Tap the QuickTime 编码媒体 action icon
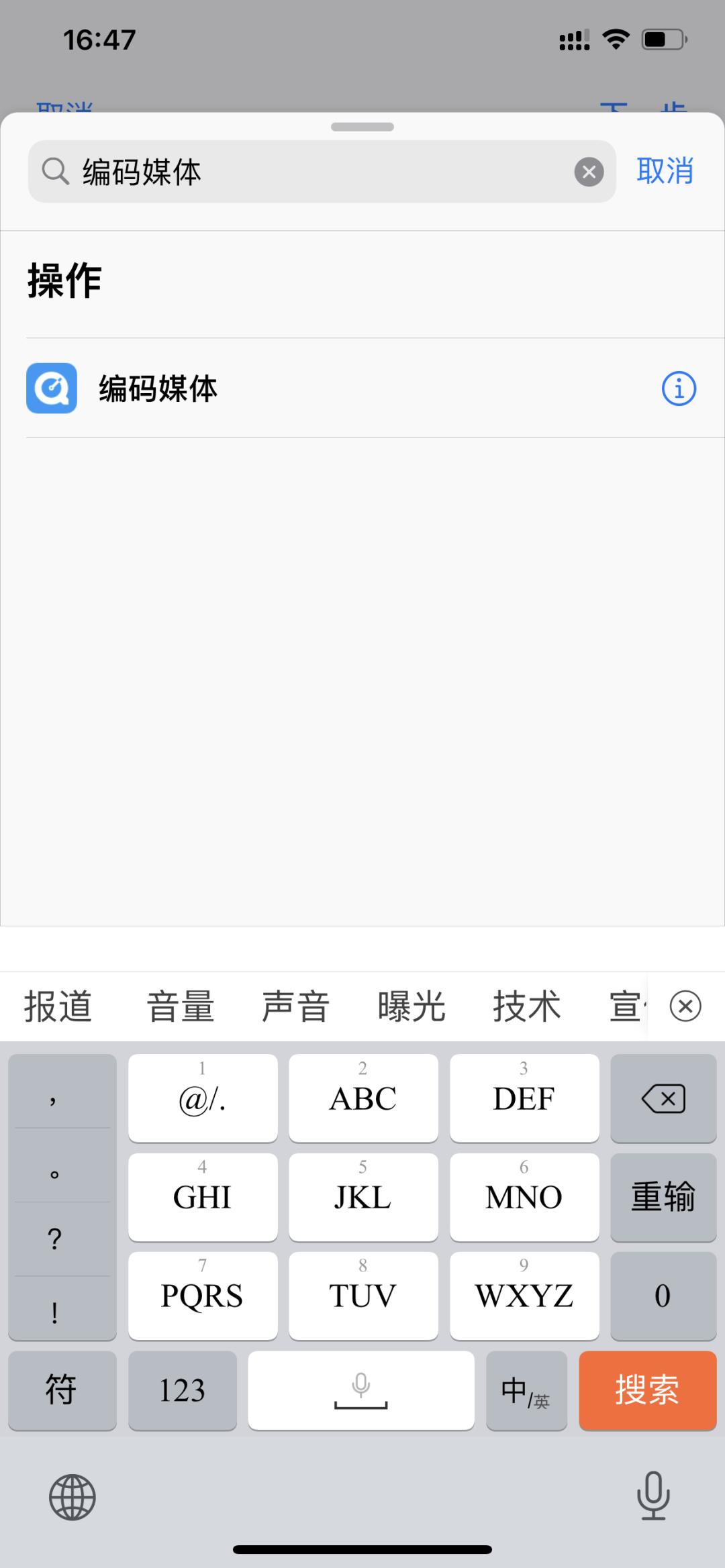The width and height of the screenshot is (725, 1568). tap(51, 388)
